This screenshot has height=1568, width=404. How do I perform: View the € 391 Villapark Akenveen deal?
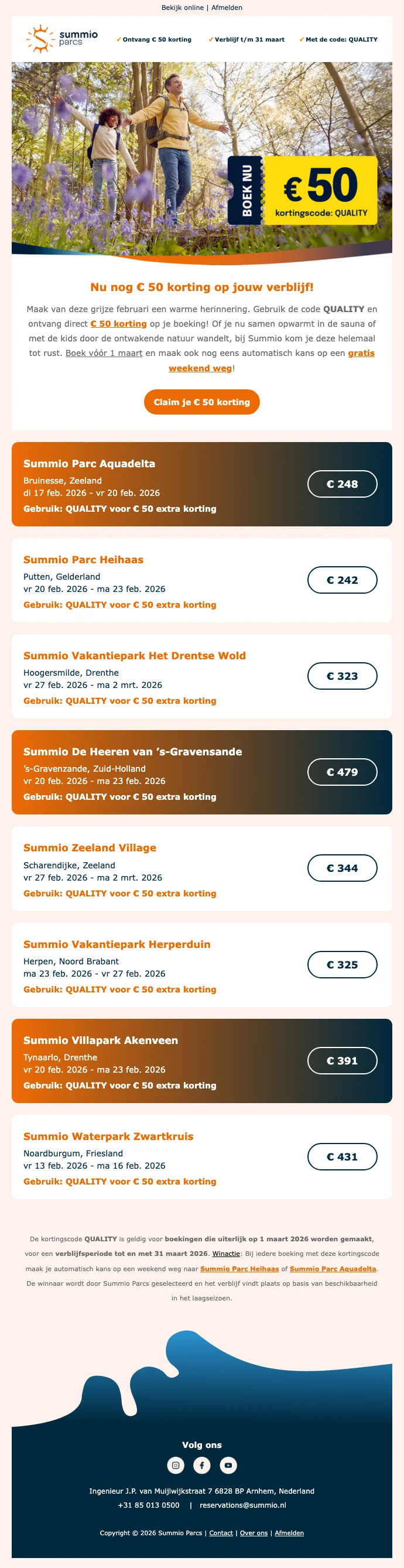pyautogui.click(x=342, y=1060)
